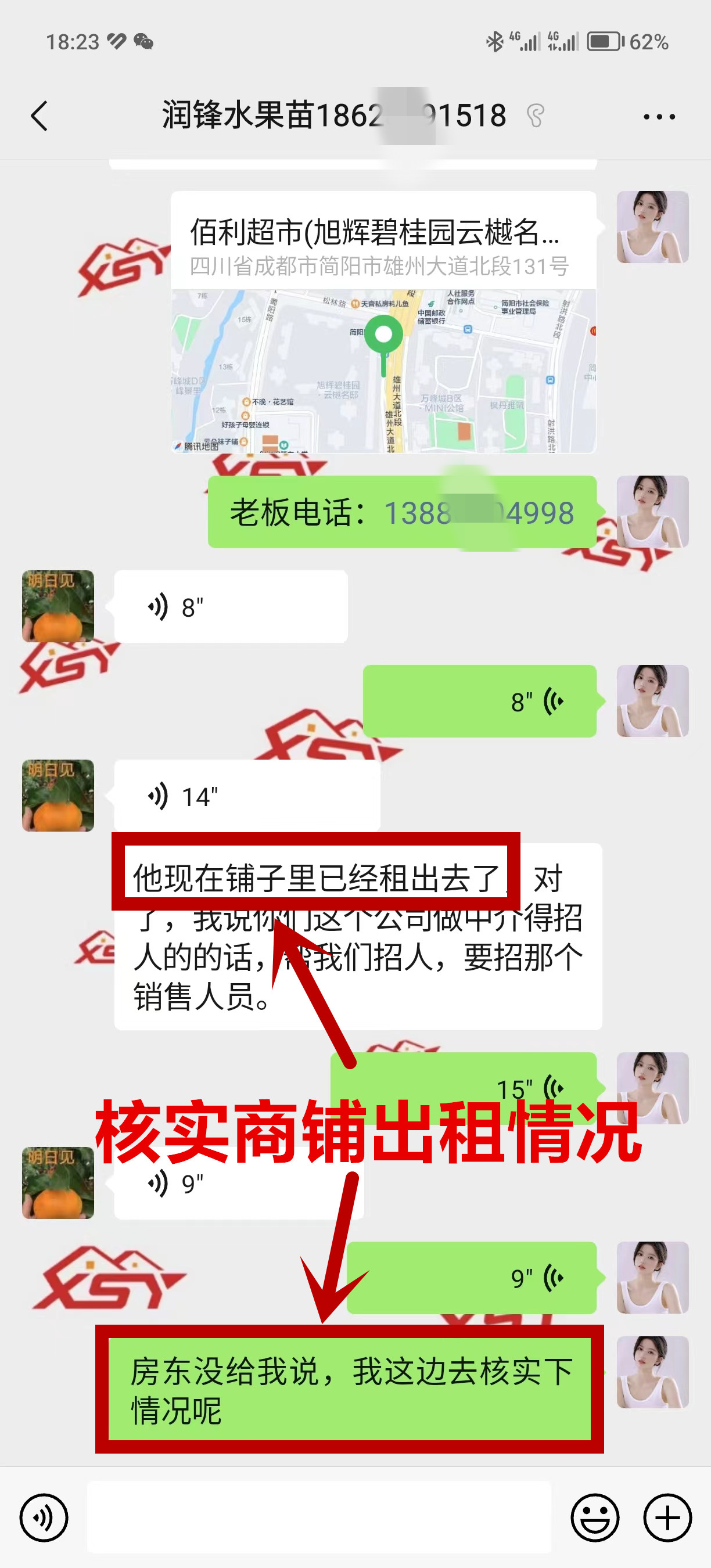This screenshot has width=711, height=1568.
Task: Tap the boss's phone number link
Action: click(x=479, y=513)
